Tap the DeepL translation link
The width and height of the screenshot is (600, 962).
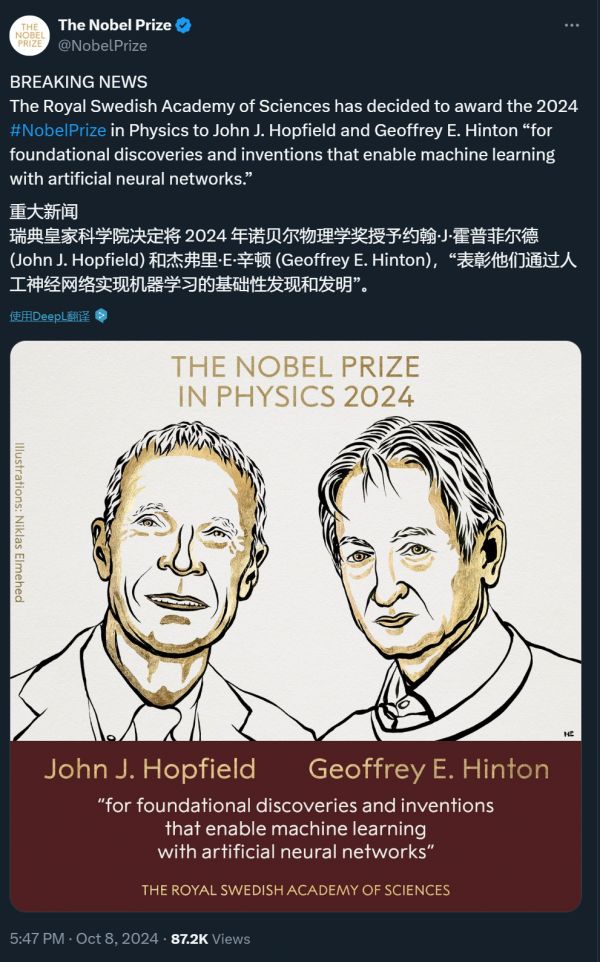click(x=50, y=316)
